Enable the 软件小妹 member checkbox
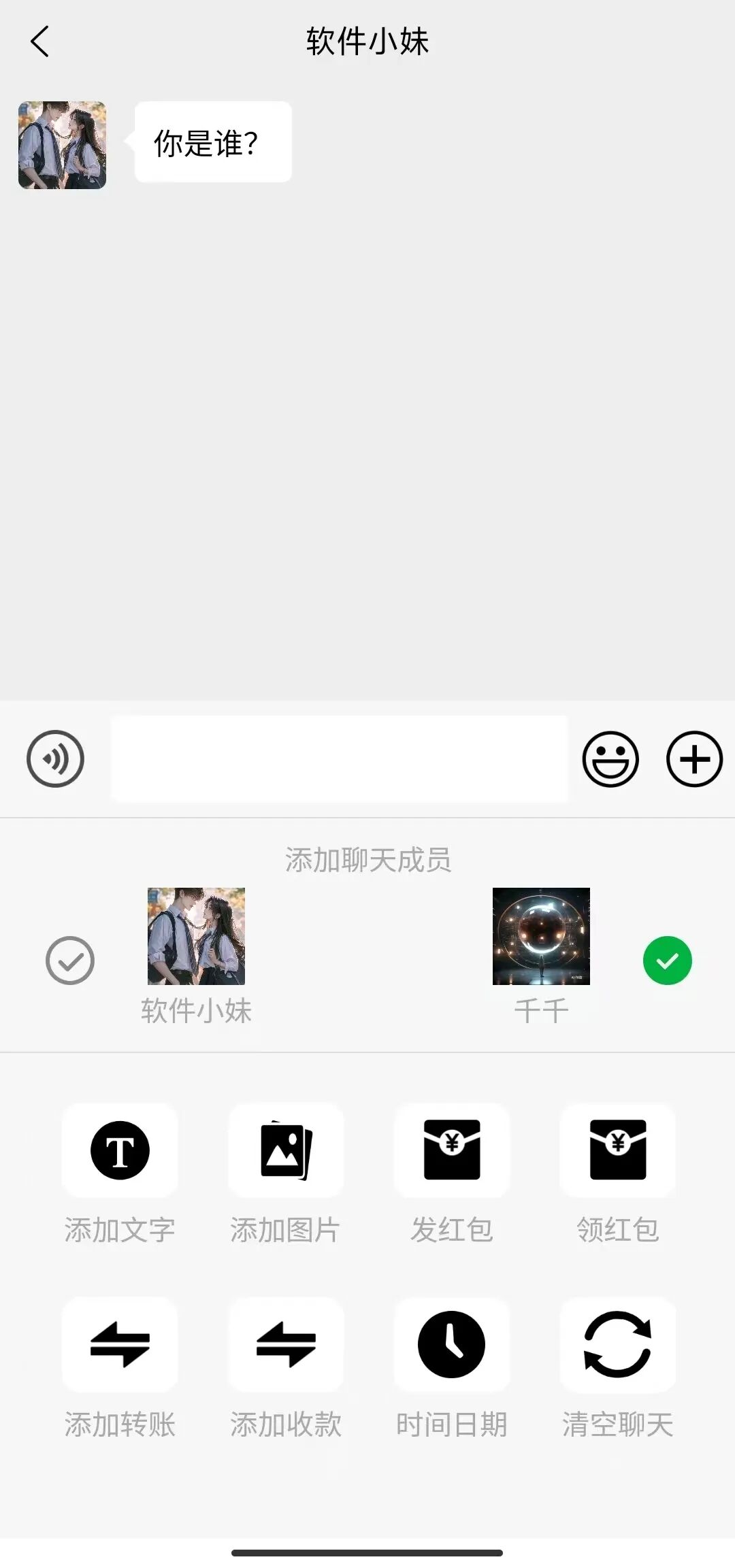 70,961
